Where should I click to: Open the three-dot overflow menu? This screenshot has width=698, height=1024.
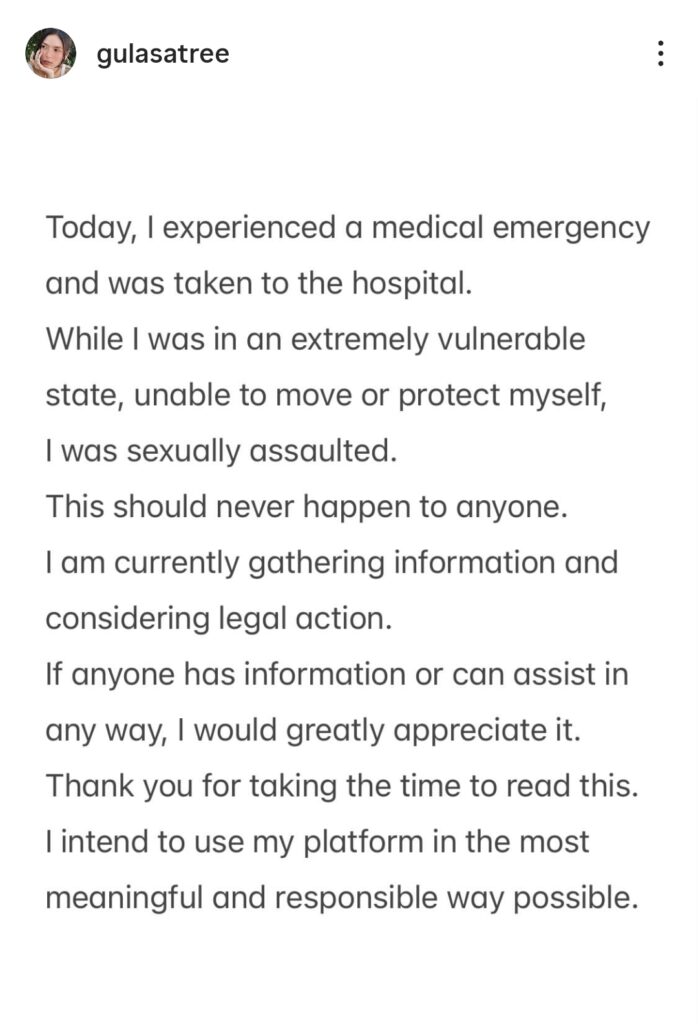(x=660, y=54)
